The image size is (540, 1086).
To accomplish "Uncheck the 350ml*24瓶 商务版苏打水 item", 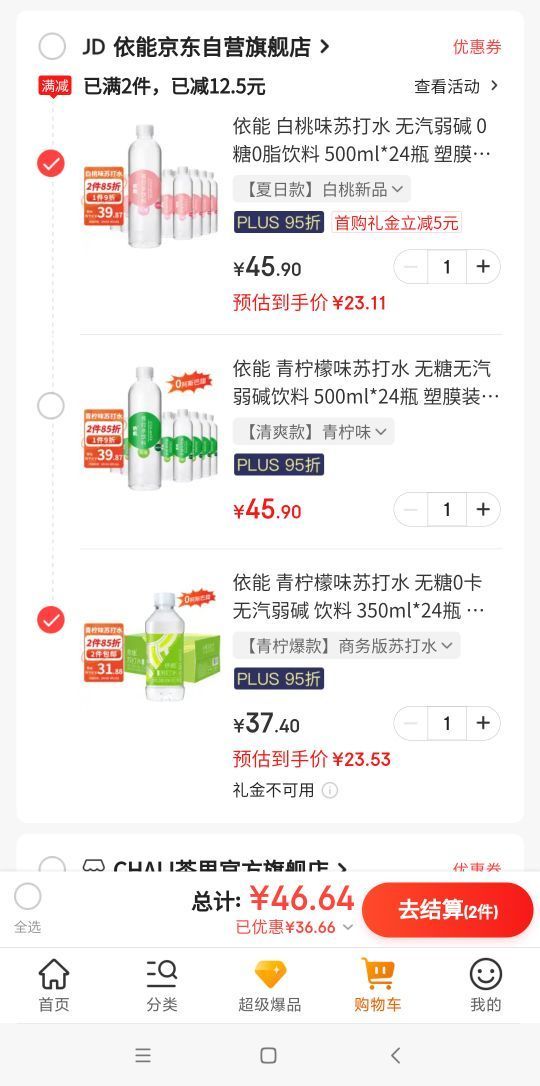I will tap(51, 620).
